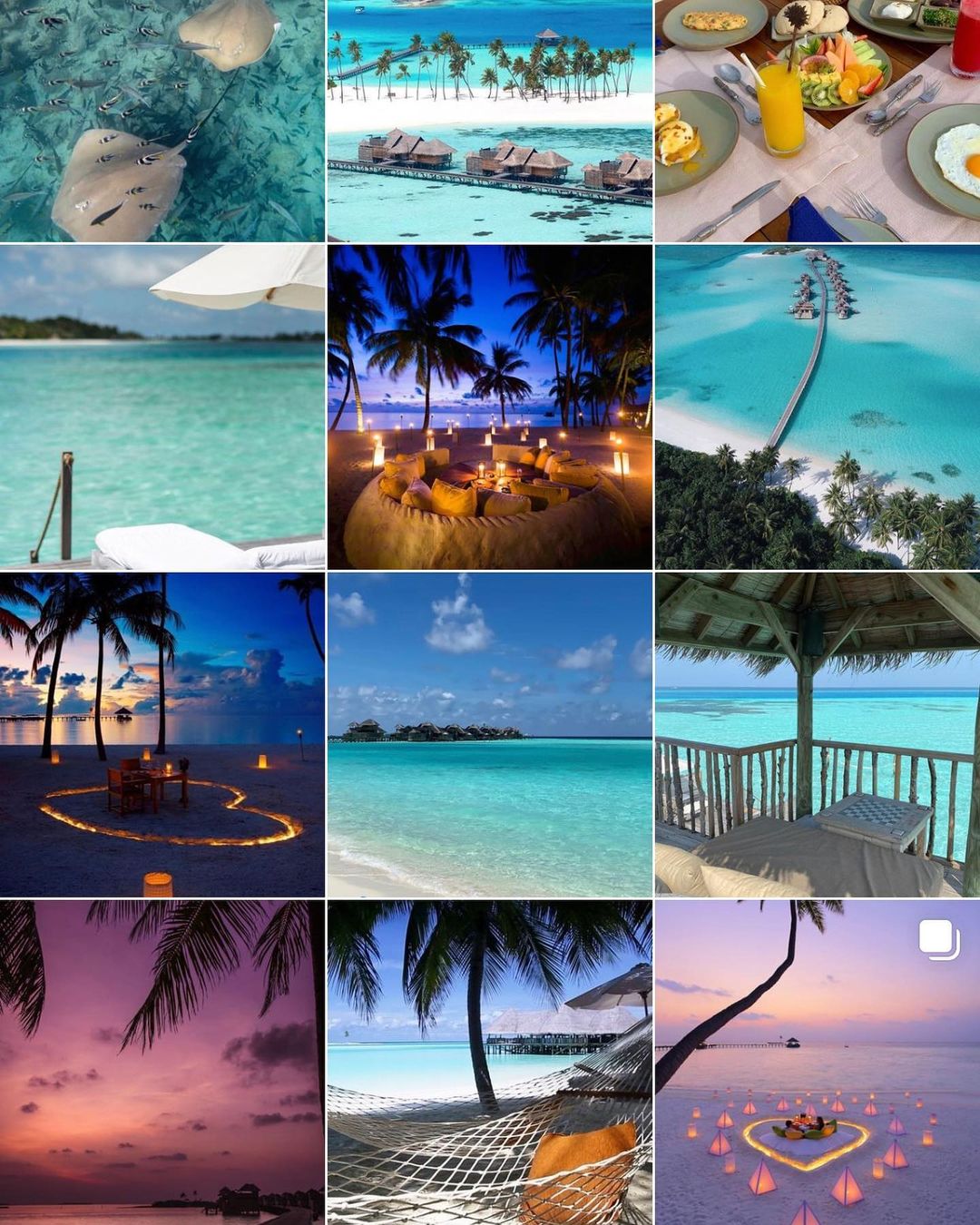Screen dimensions: 980x1225
Task: Open the white umbrella and lagoon post
Action: (x=162, y=407)
